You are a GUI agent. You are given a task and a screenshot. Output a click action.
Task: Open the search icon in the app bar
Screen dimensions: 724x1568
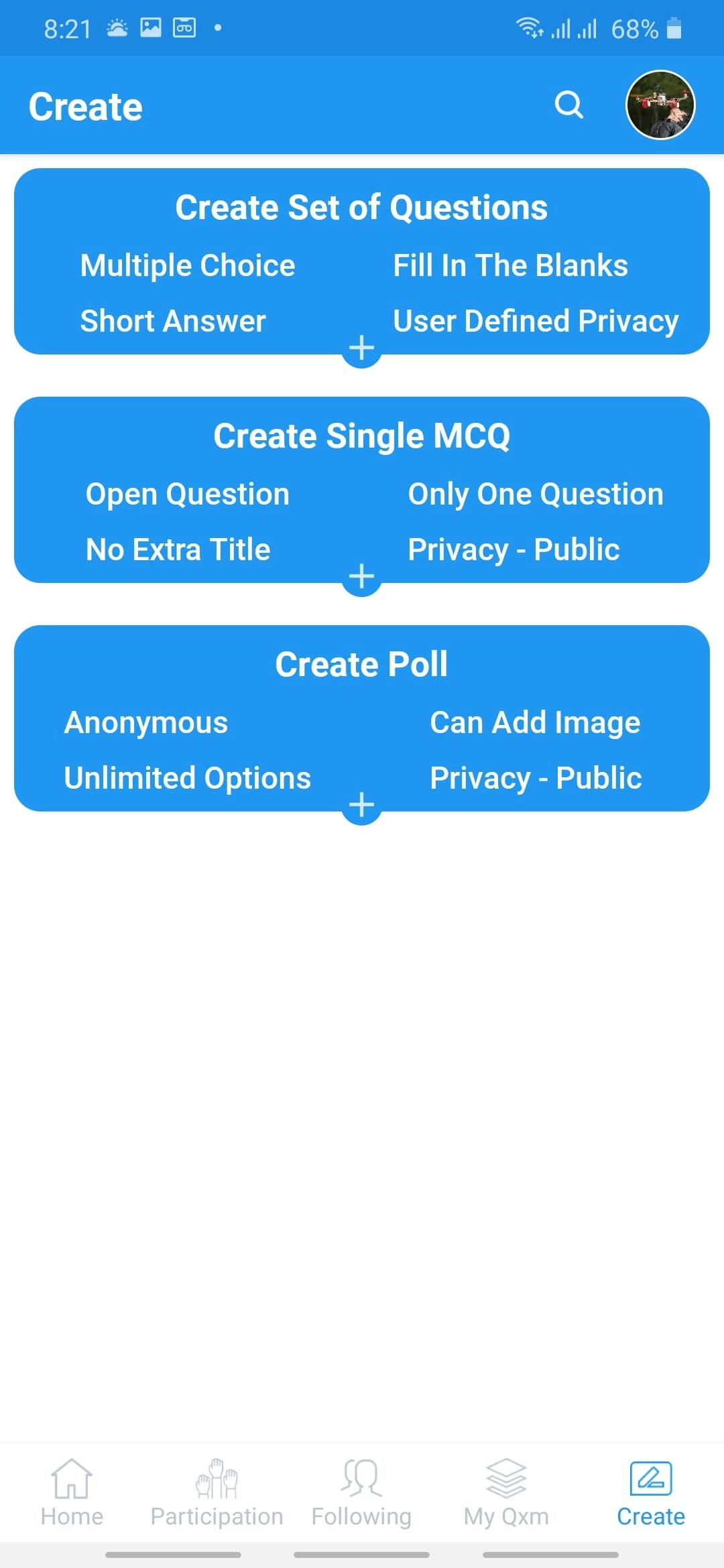[x=569, y=105]
